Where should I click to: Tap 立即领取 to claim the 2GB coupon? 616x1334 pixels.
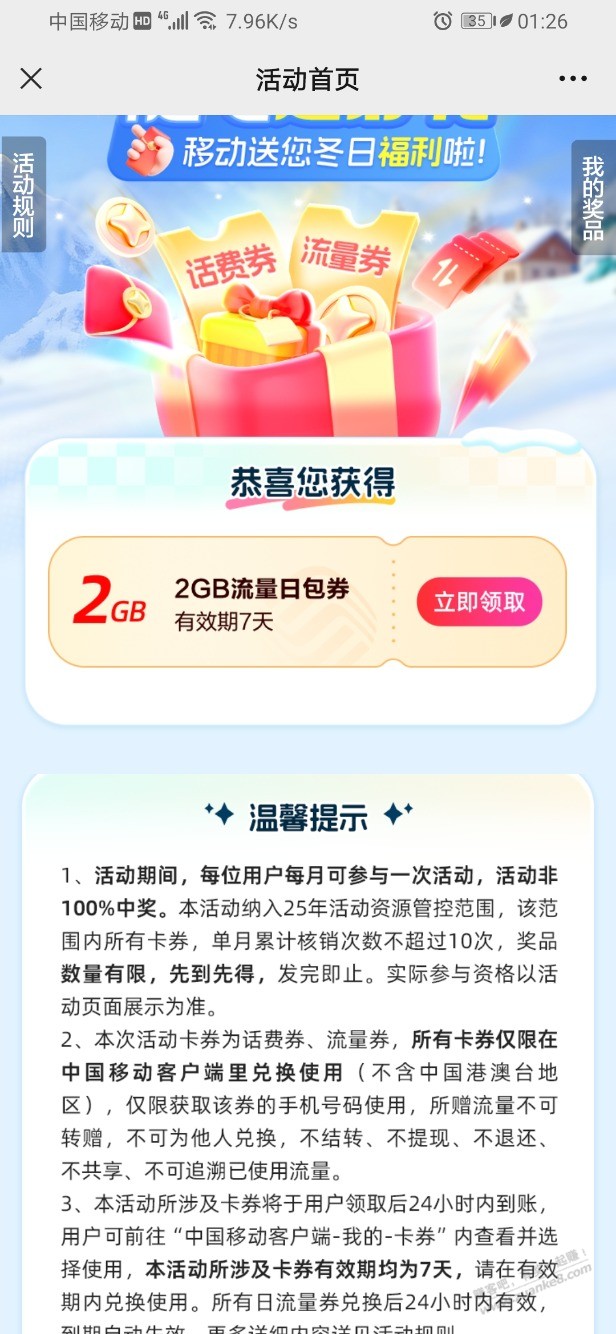click(x=479, y=602)
